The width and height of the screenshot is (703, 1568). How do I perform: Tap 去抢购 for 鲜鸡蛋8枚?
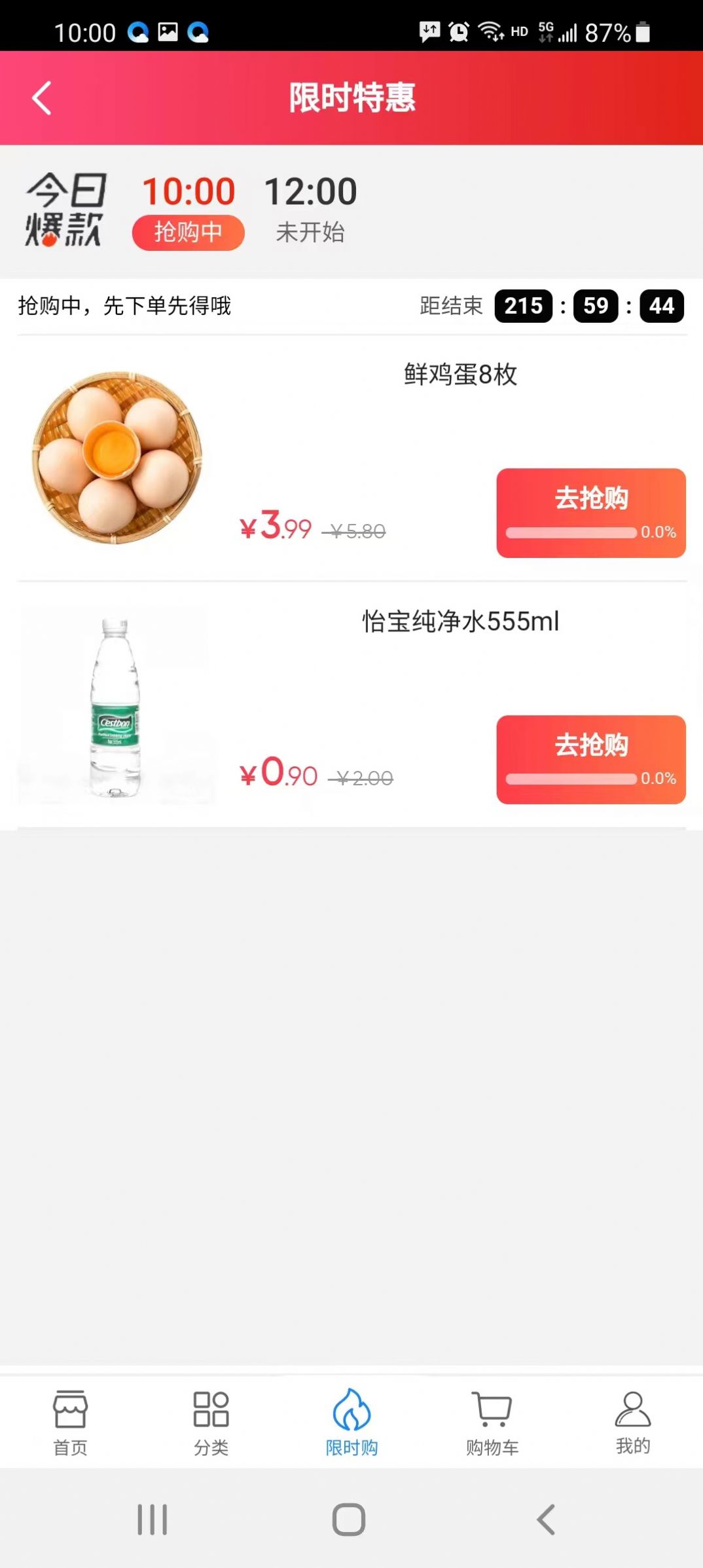(590, 499)
